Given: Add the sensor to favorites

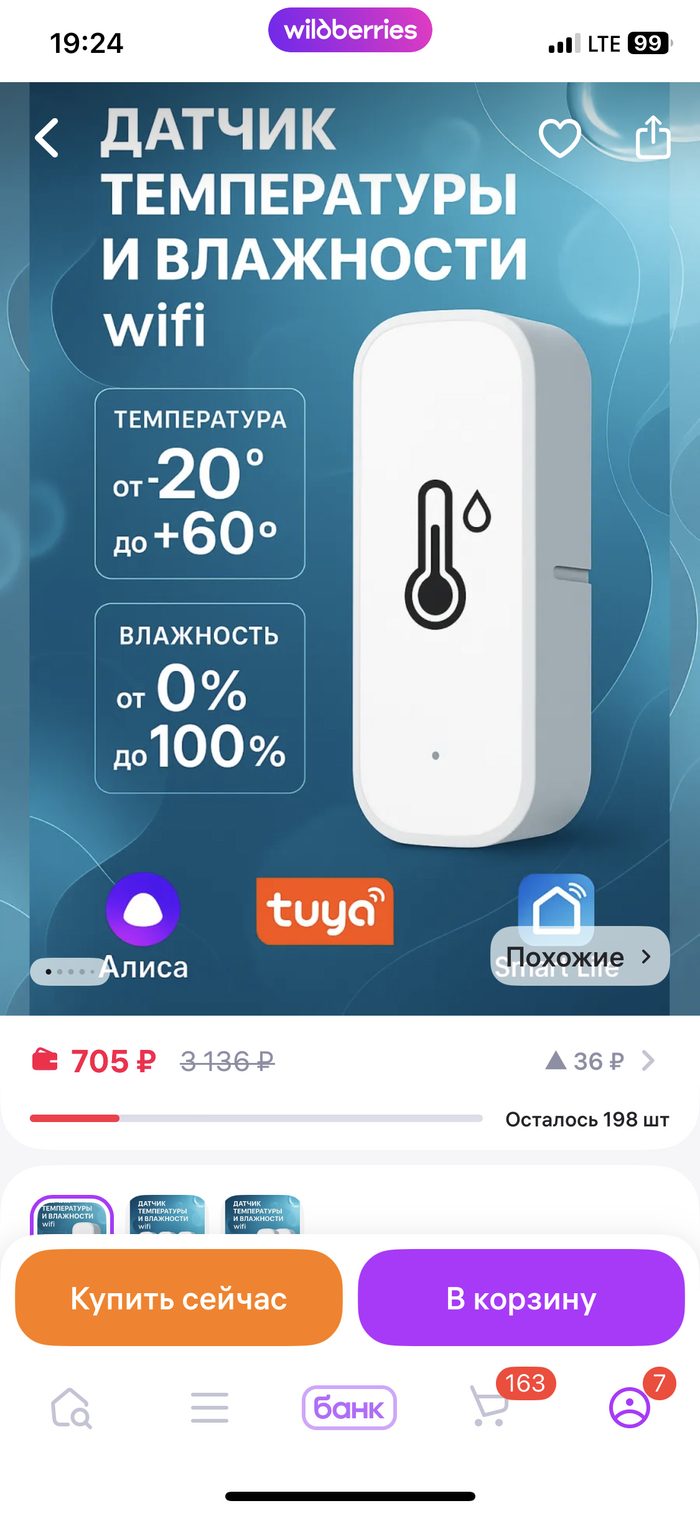Looking at the screenshot, I should coord(560,139).
